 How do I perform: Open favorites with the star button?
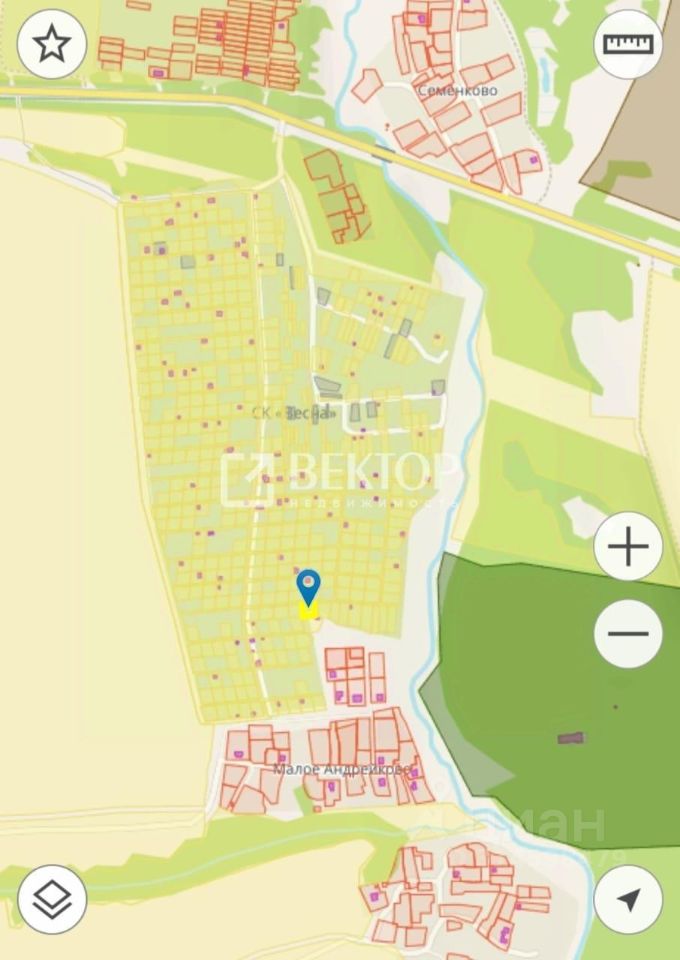[x=52, y=44]
